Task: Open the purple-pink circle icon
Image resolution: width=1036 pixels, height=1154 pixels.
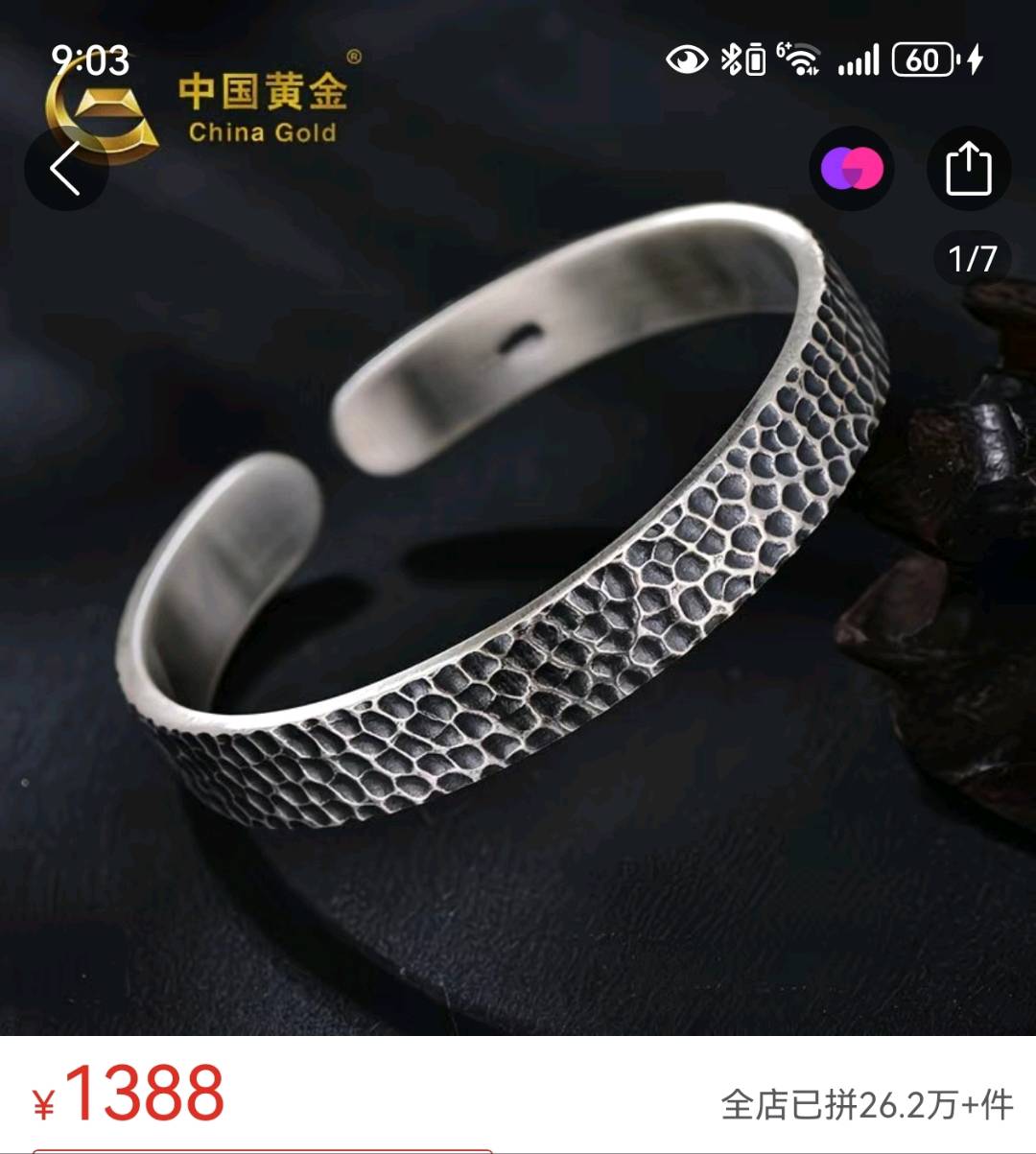Action: [x=851, y=170]
